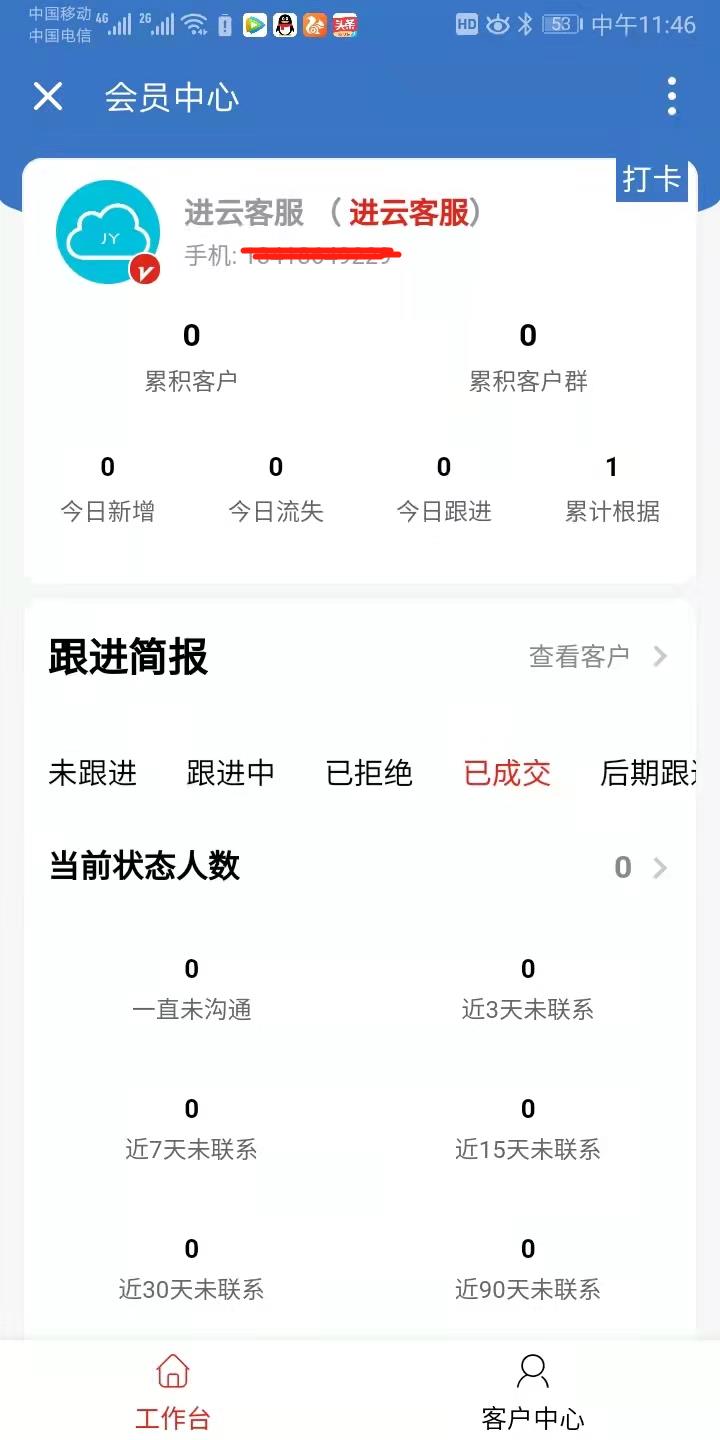View 查看客户 customer list
Viewport: 720px width, 1440px height.
point(597,656)
